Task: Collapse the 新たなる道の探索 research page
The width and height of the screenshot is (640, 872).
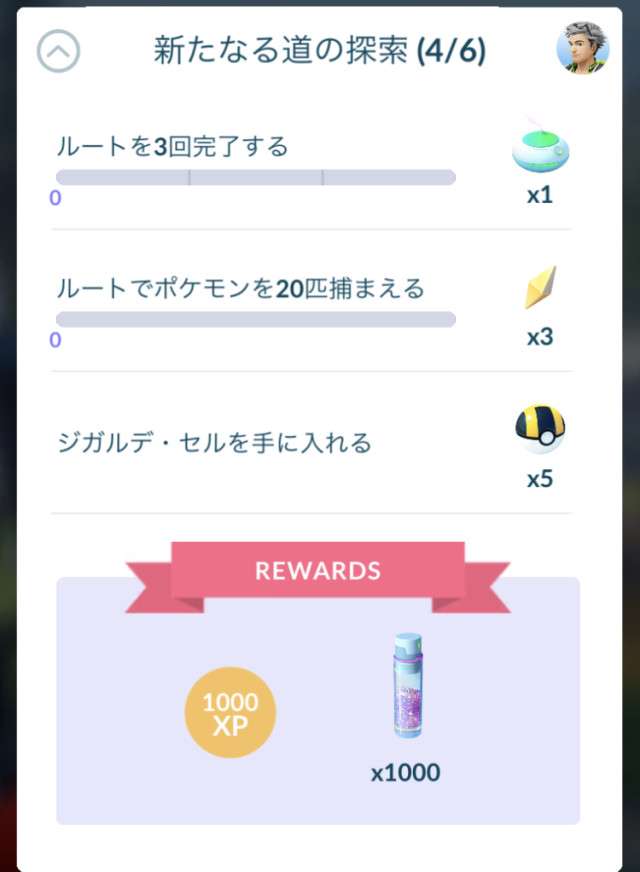Action: click(58, 52)
